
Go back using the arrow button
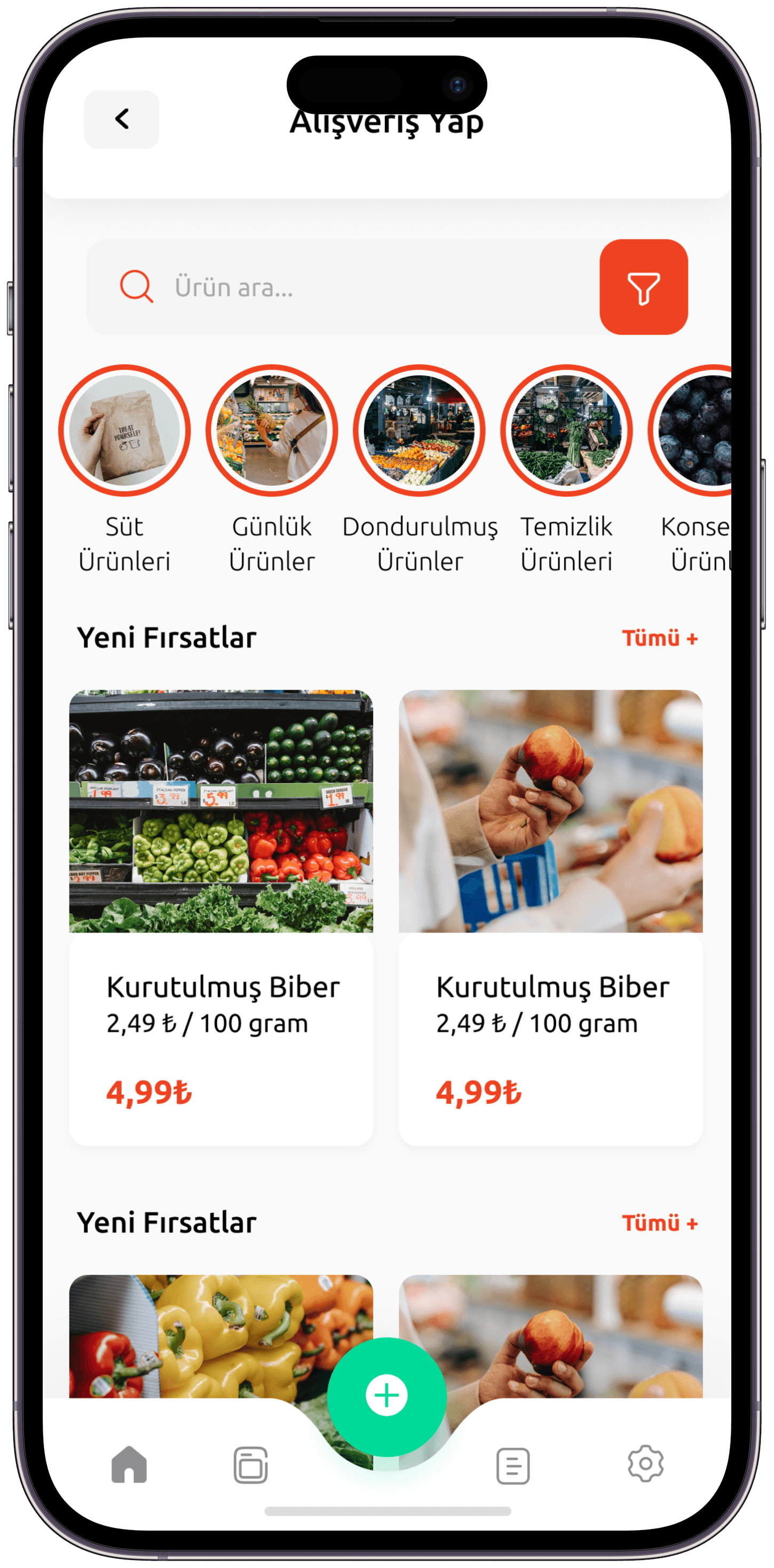click(x=122, y=119)
